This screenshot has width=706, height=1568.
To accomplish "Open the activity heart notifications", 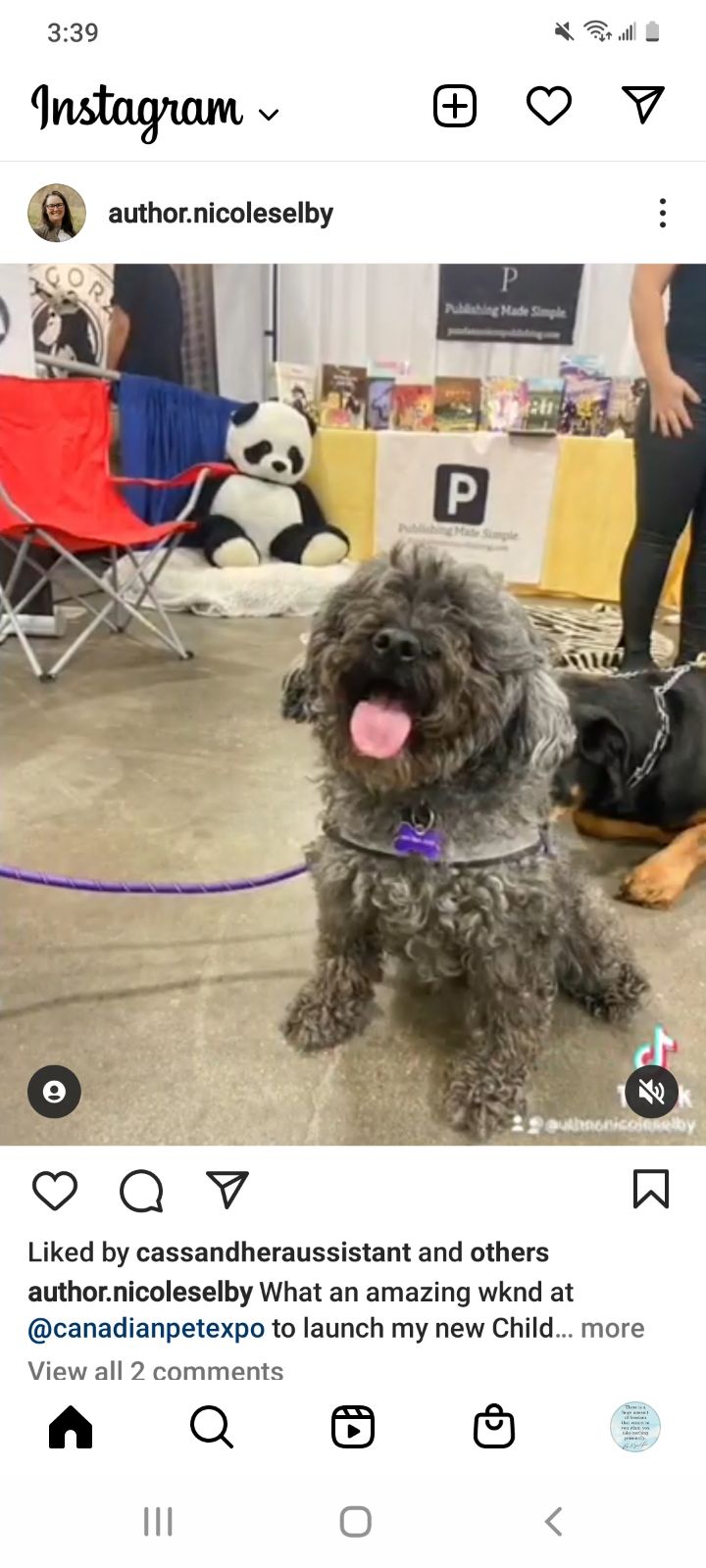I will tap(549, 106).
